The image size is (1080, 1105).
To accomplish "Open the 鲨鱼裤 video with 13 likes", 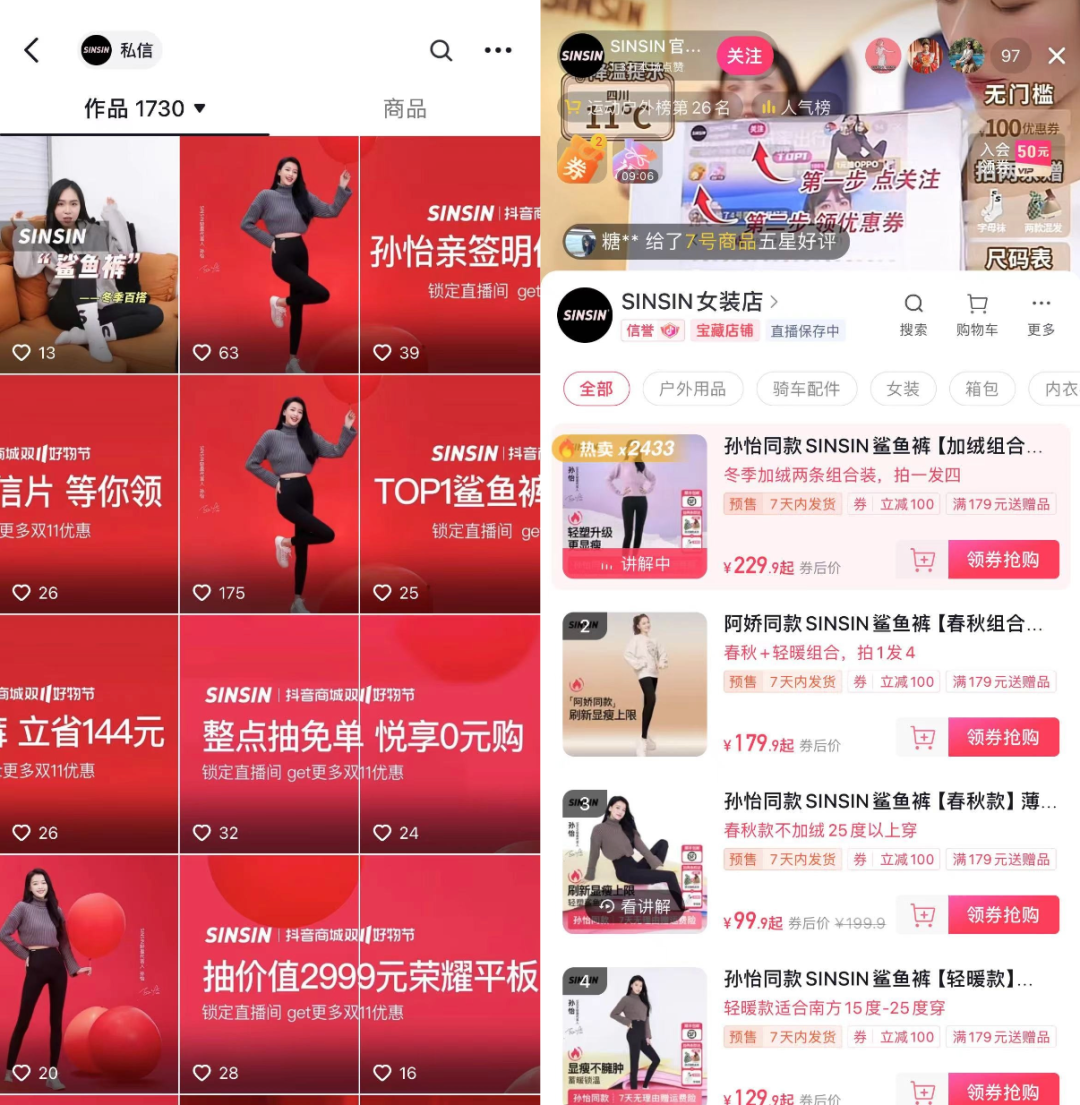I will (x=89, y=255).
